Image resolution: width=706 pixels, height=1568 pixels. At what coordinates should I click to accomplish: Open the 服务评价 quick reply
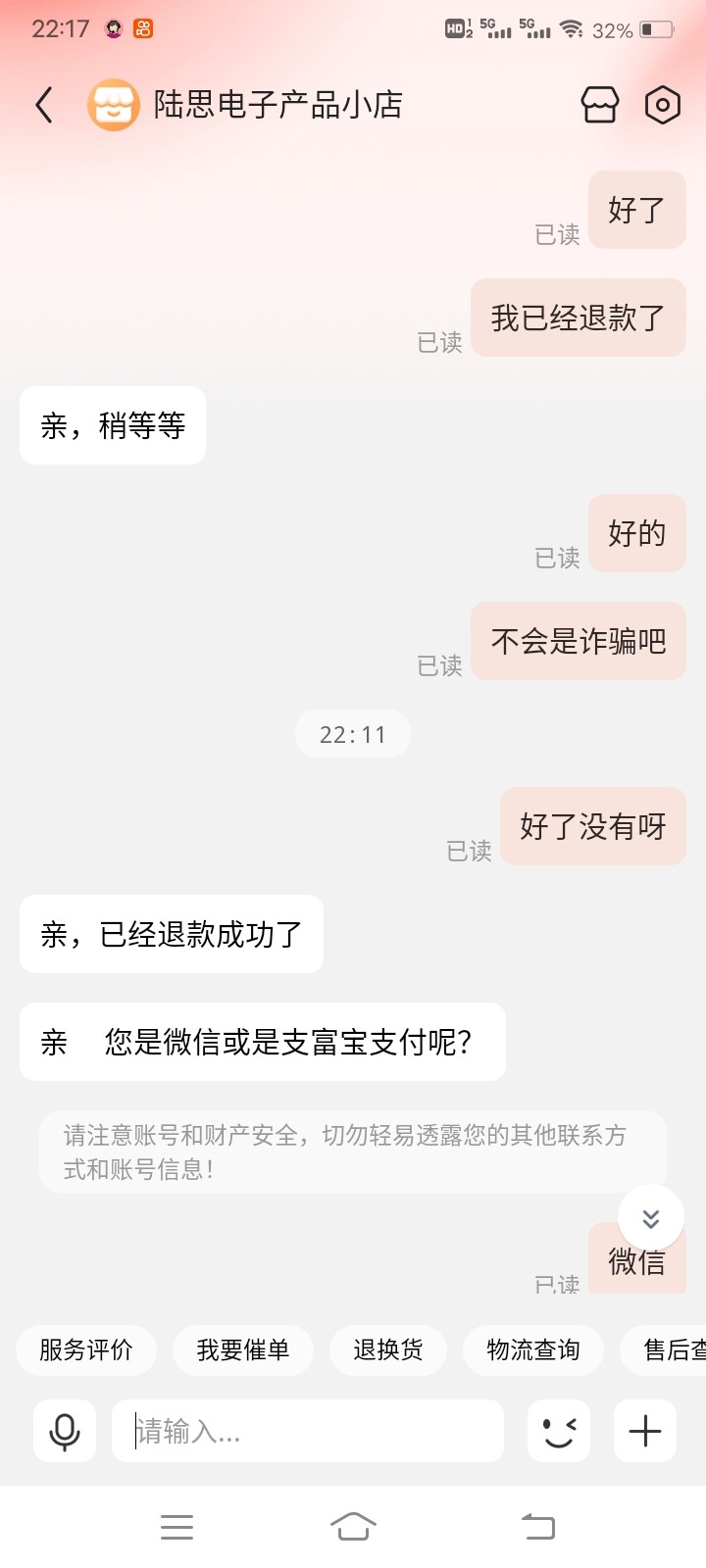(85, 1349)
